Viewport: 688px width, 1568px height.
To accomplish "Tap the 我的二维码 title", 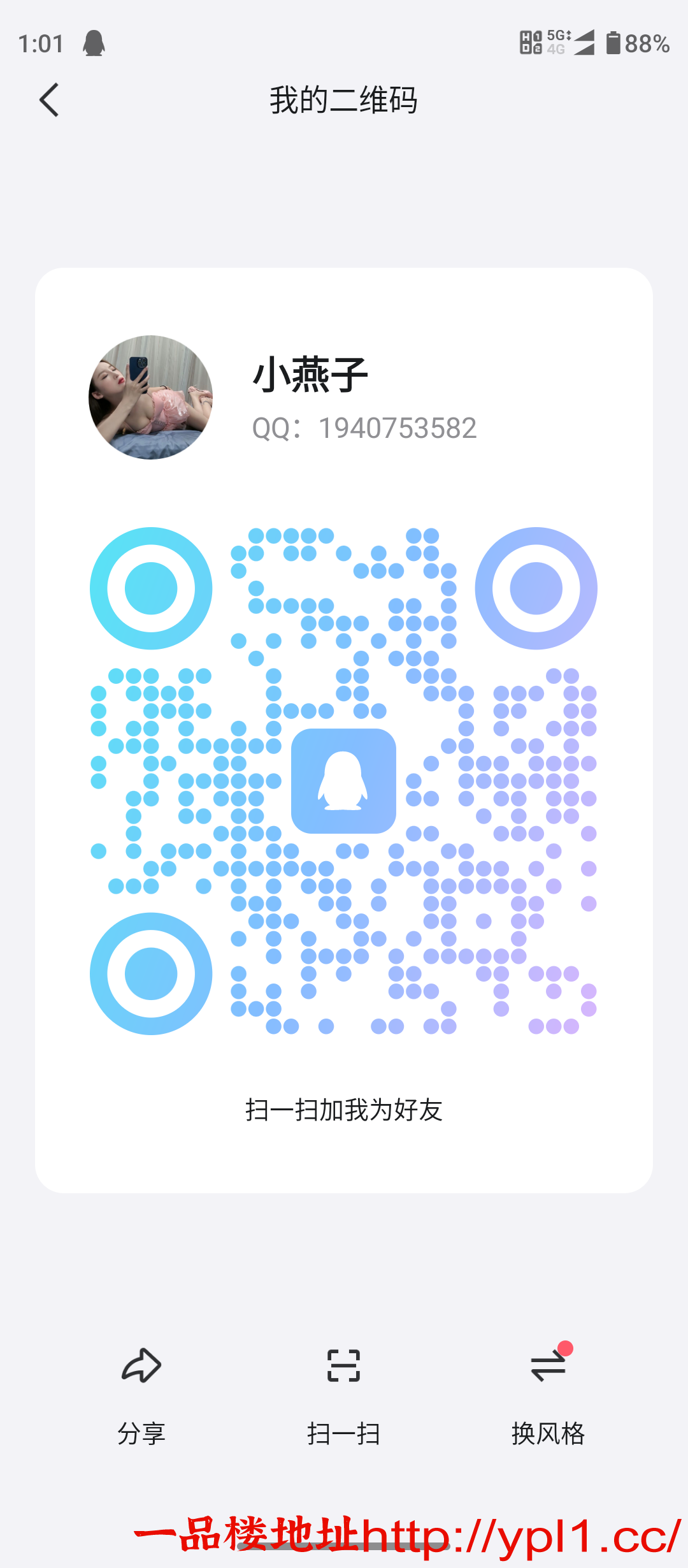I will coord(343,100).
